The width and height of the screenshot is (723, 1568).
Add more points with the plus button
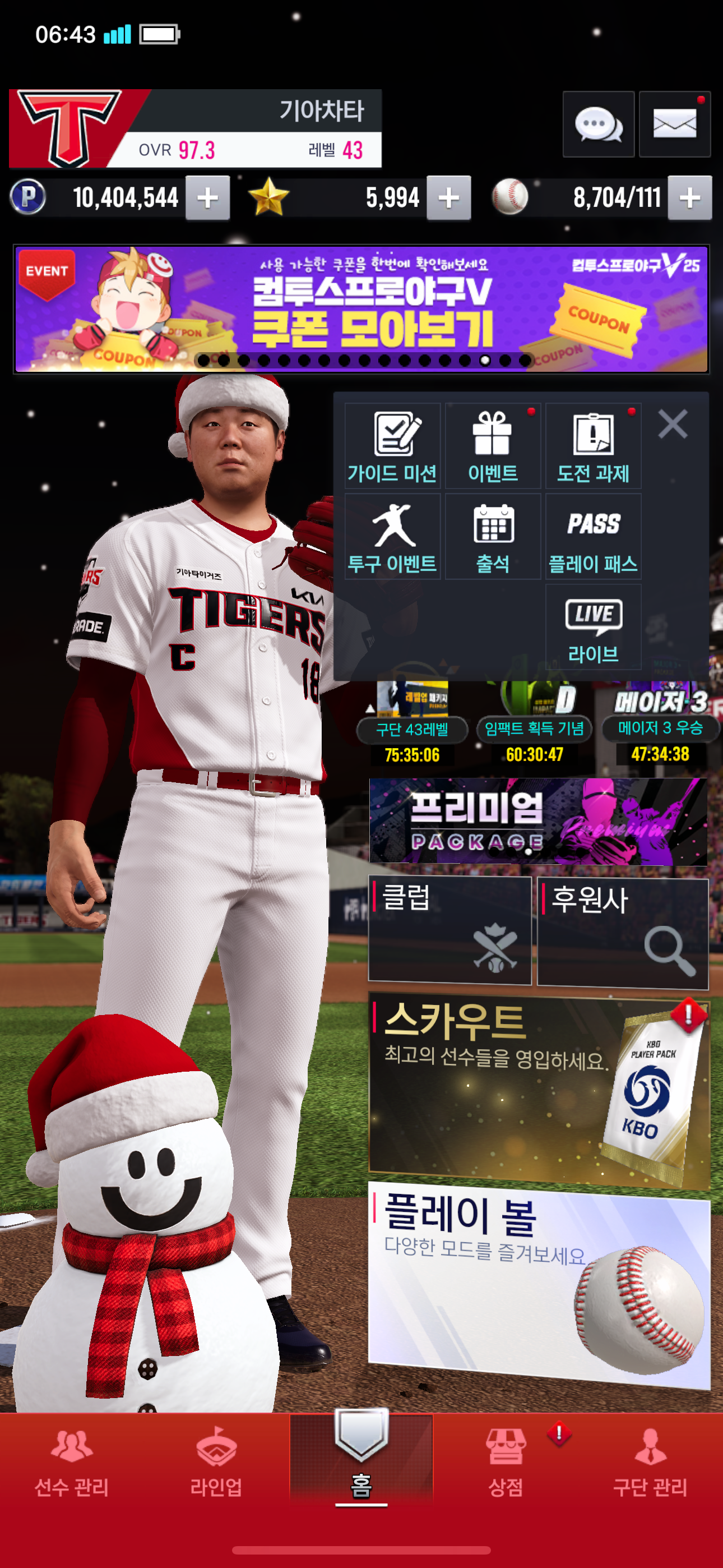click(207, 198)
